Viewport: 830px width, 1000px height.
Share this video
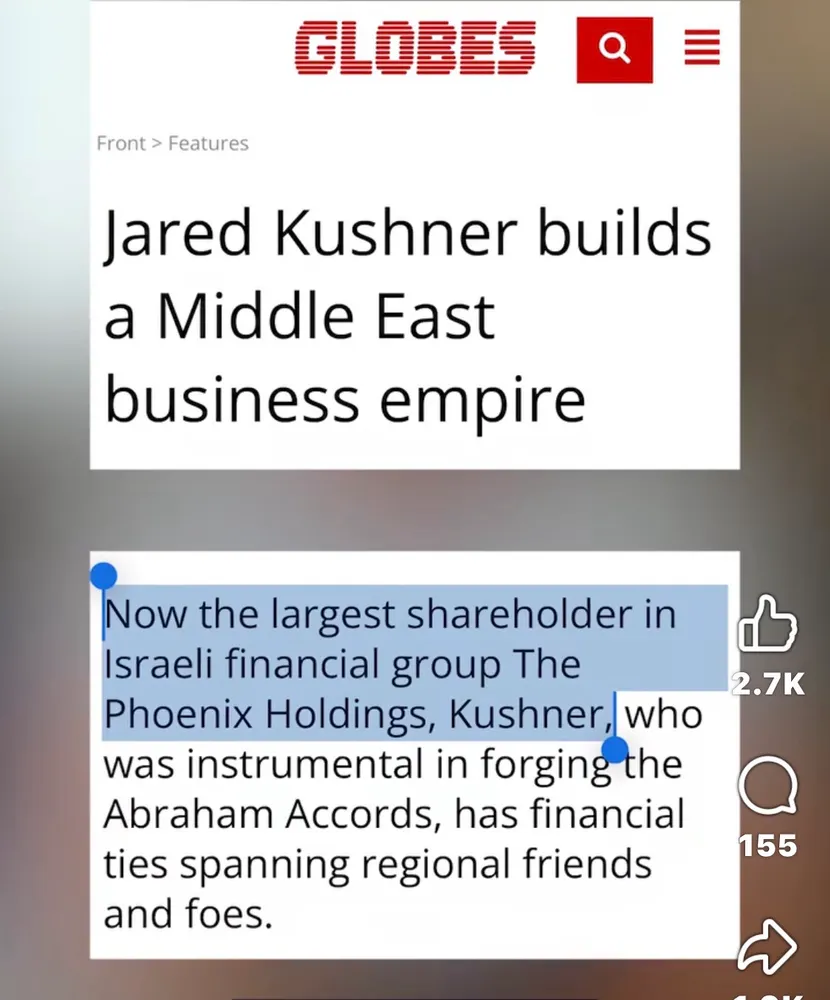[767, 945]
